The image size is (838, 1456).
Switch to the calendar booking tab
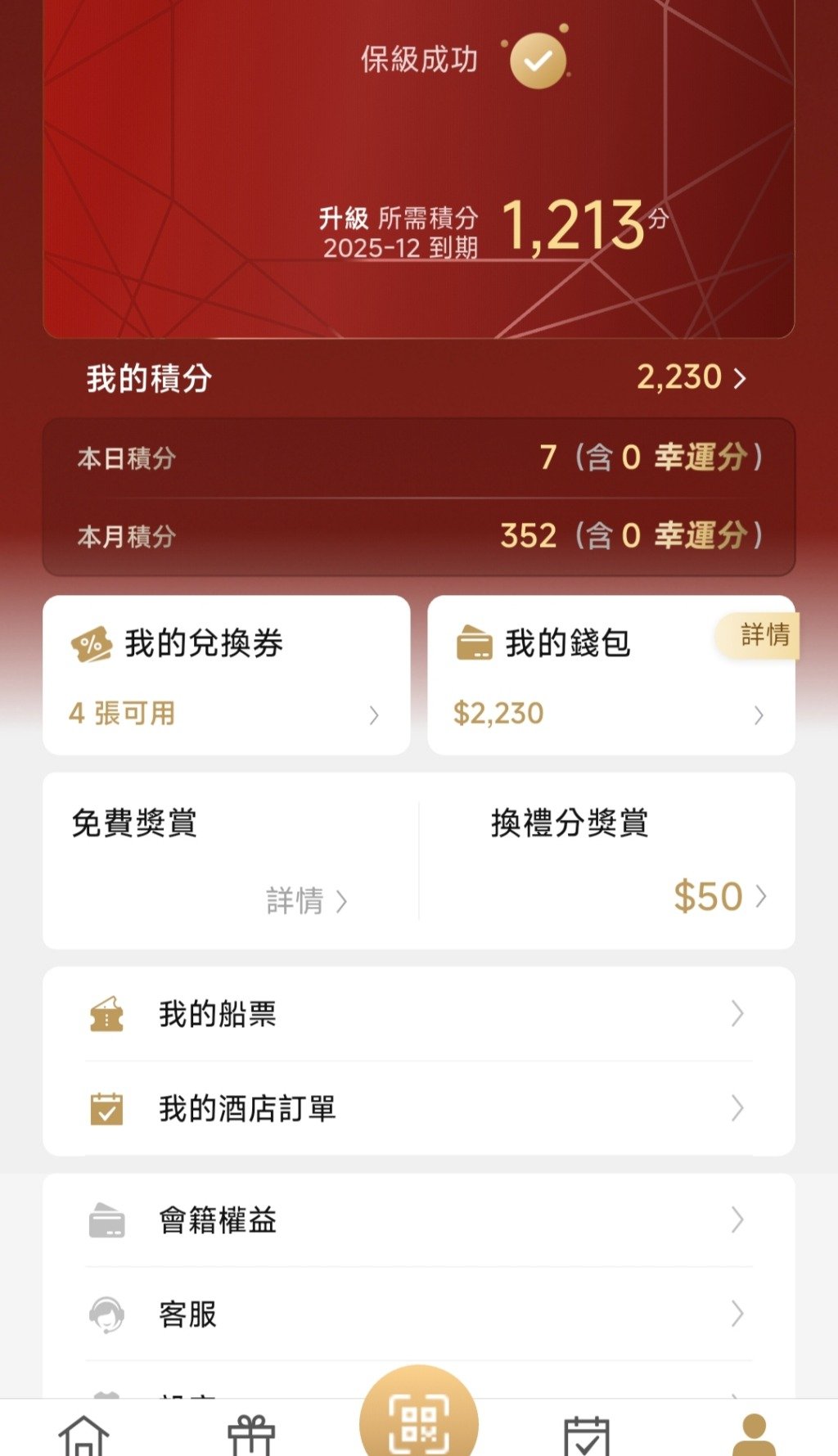[587, 1434]
